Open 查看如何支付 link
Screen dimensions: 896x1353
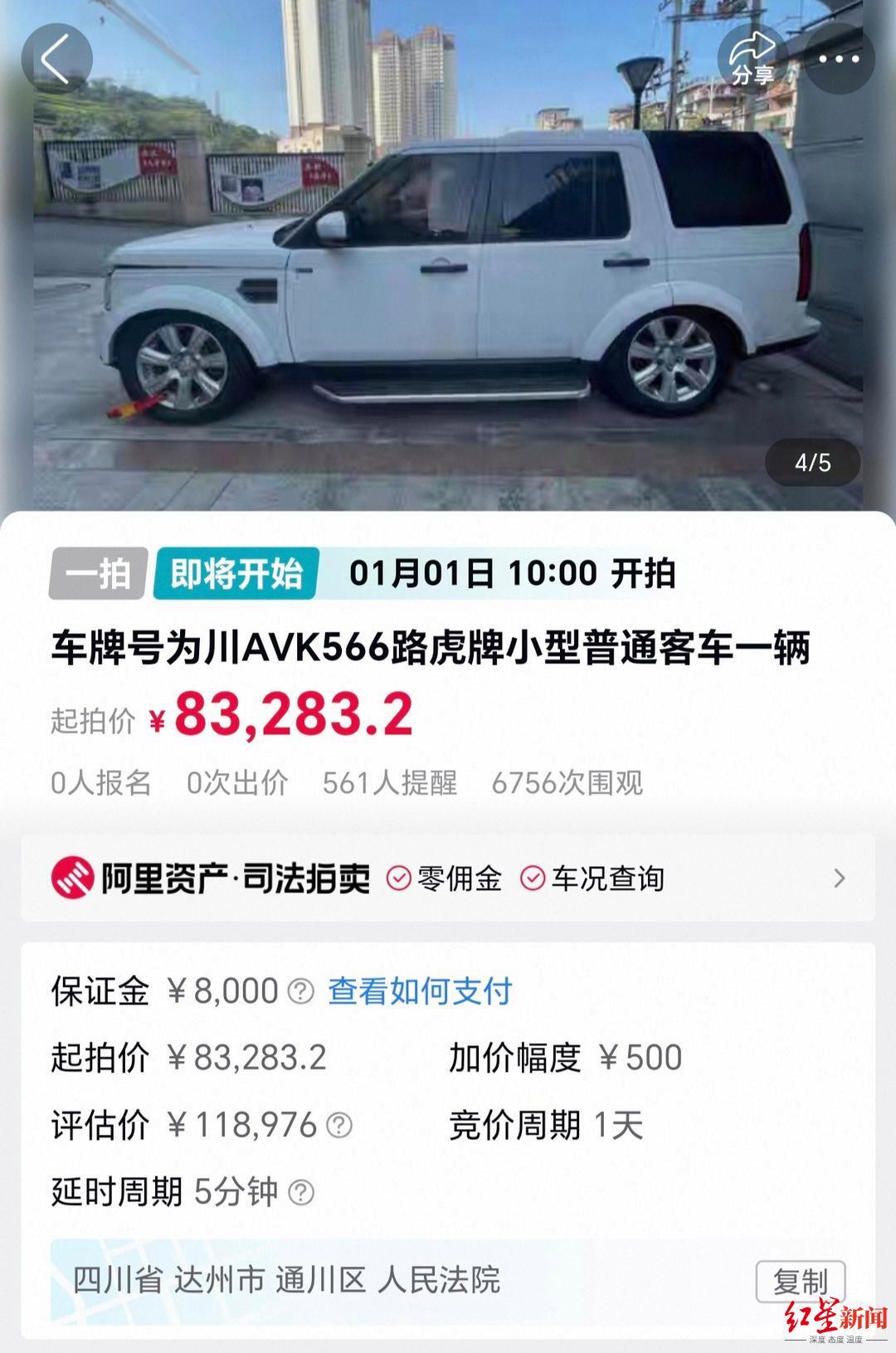[420, 991]
